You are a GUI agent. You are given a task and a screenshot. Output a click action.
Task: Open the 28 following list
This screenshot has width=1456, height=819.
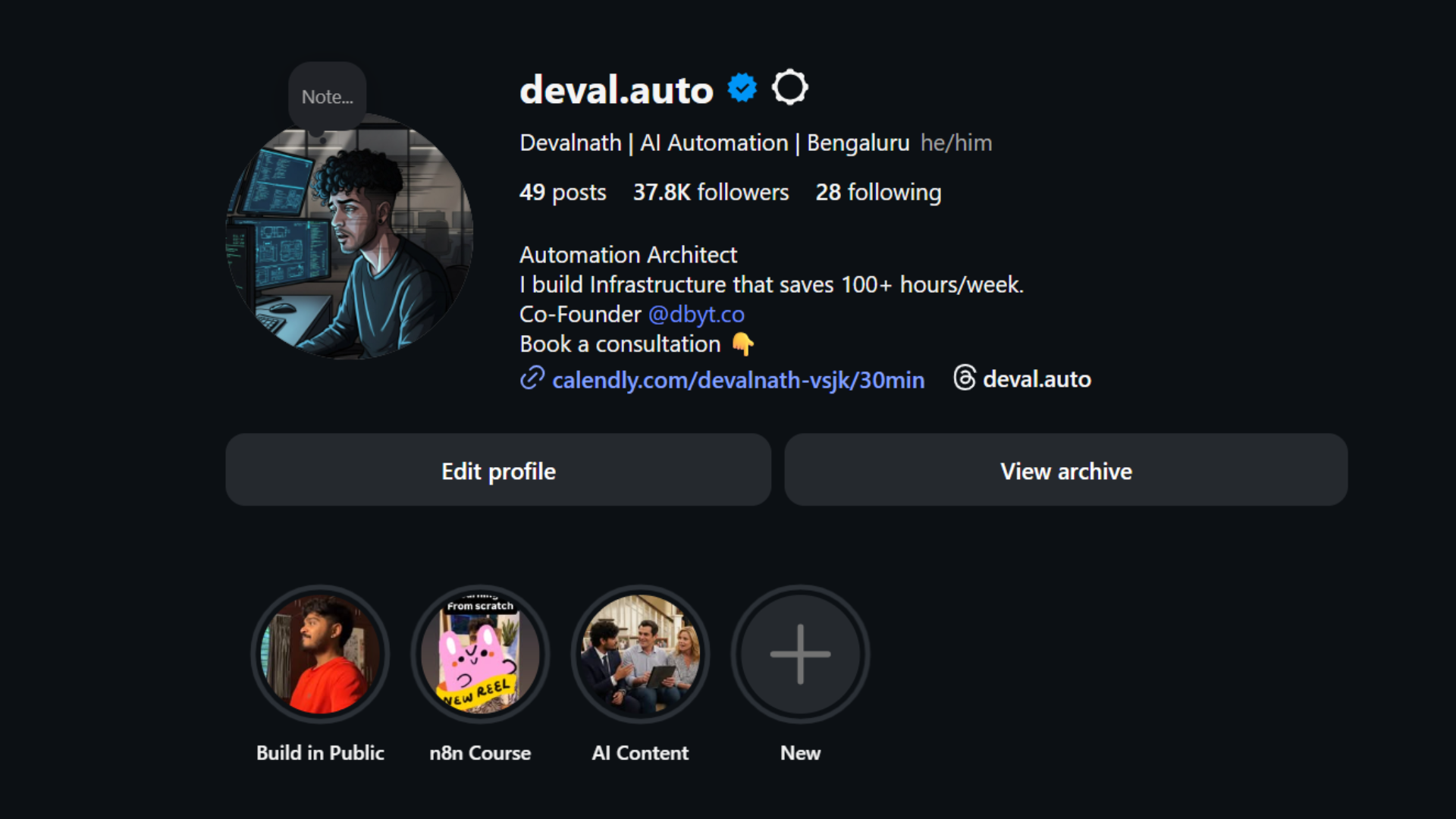click(878, 193)
